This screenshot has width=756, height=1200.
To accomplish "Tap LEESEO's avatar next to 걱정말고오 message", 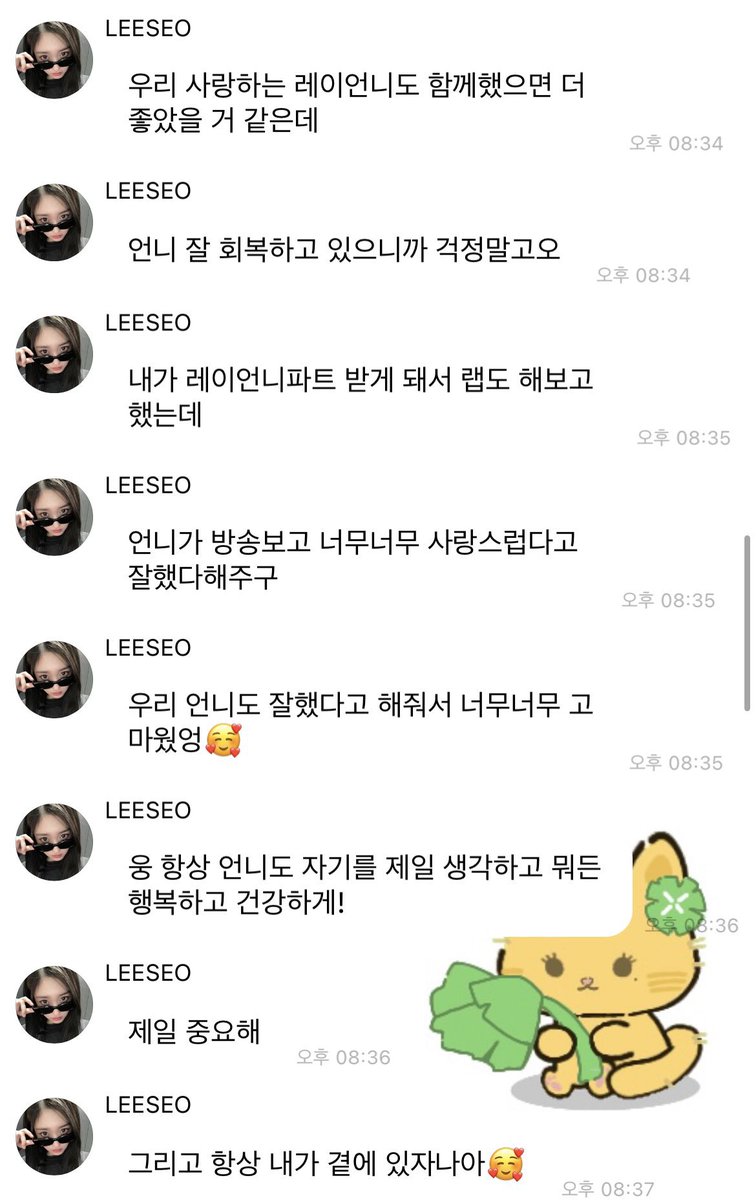I will pos(54,222).
